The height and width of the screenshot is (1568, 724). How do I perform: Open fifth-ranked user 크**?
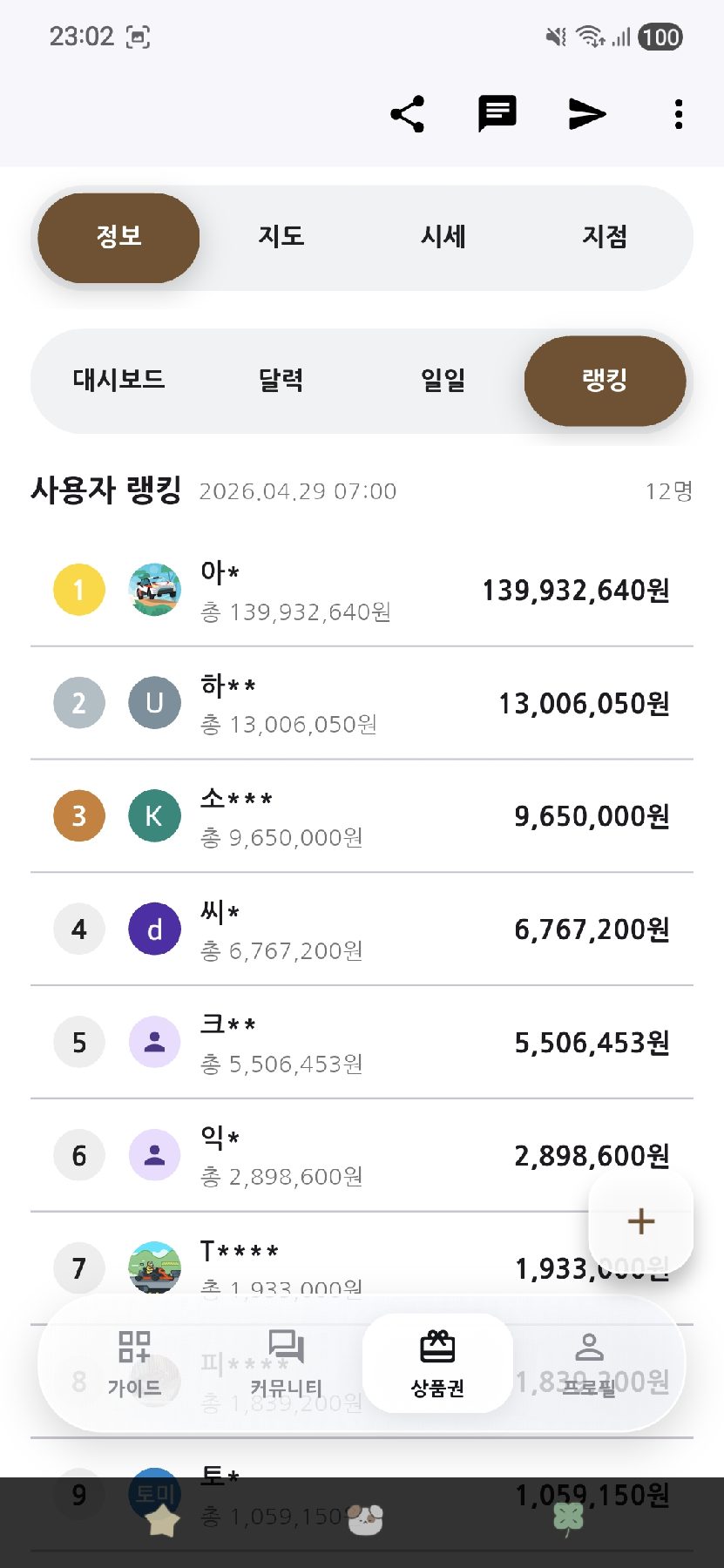(362, 1043)
